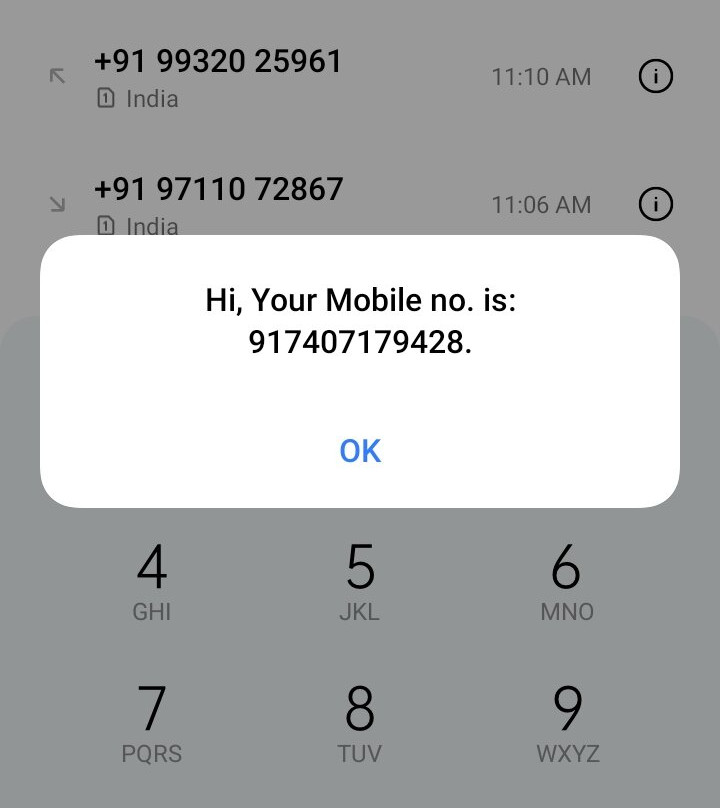Dial digit 4 on keypad
The height and width of the screenshot is (808, 720).
pyautogui.click(x=152, y=582)
